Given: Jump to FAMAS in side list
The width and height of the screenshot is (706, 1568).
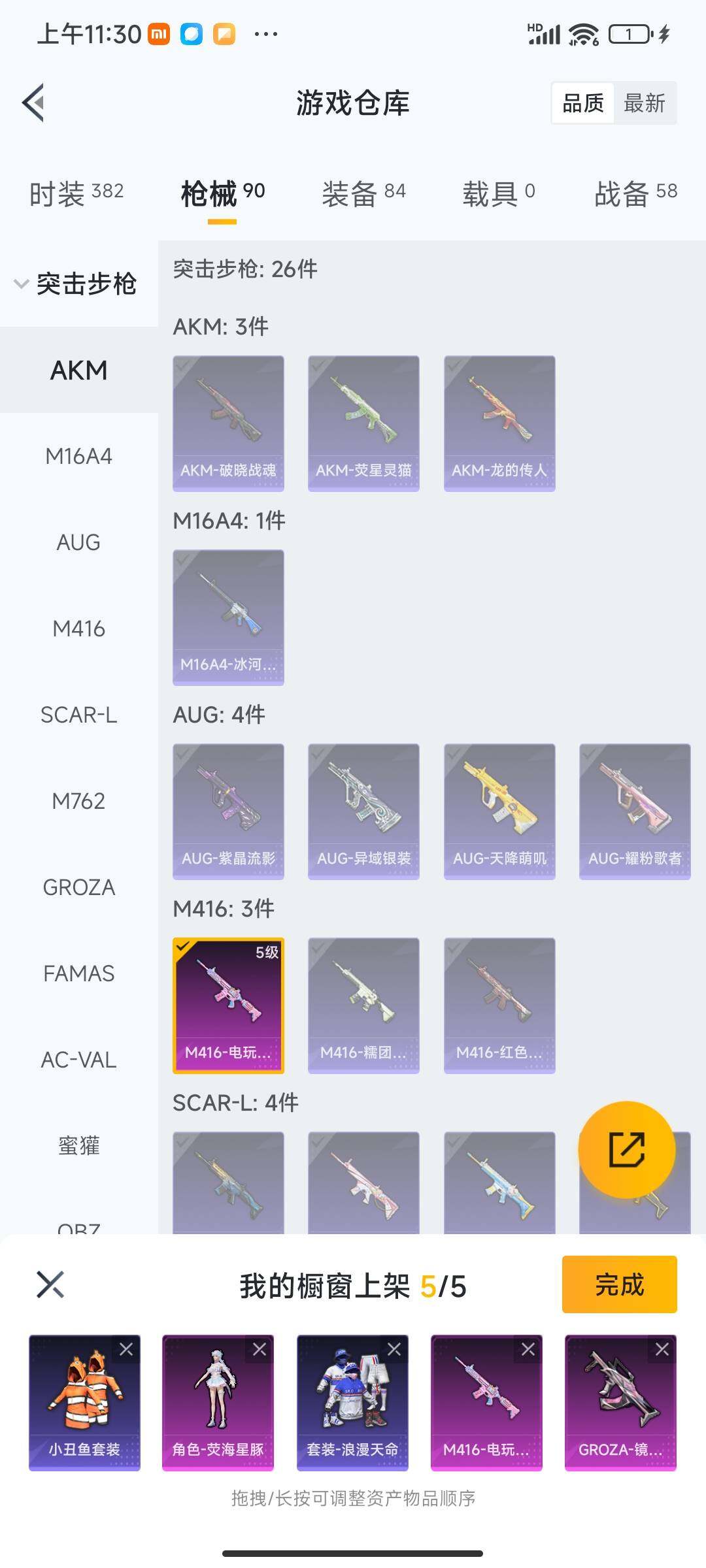Looking at the screenshot, I should click(x=78, y=973).
